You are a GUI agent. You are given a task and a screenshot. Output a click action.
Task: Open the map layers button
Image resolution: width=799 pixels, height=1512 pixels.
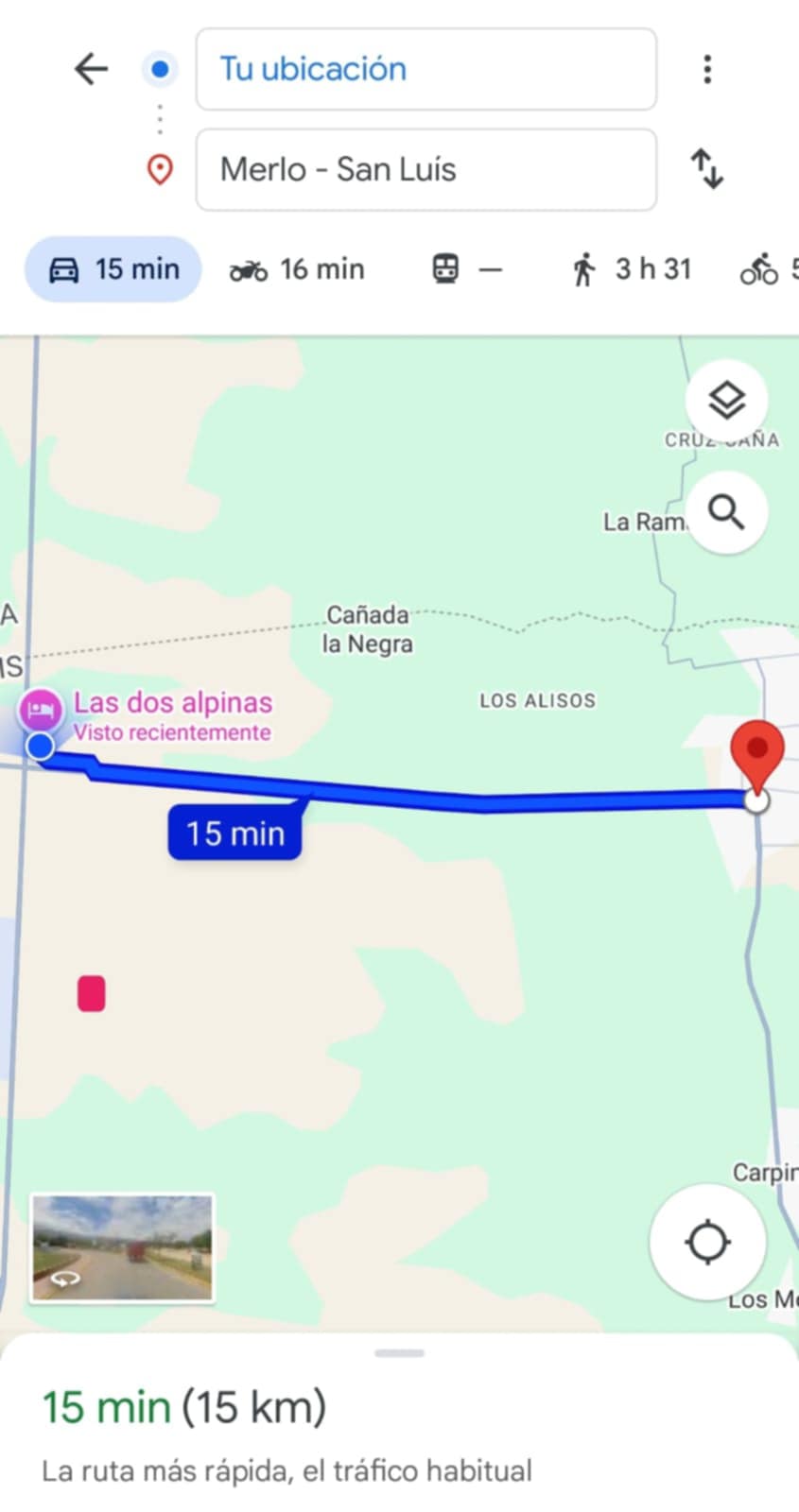pos(726,401)
